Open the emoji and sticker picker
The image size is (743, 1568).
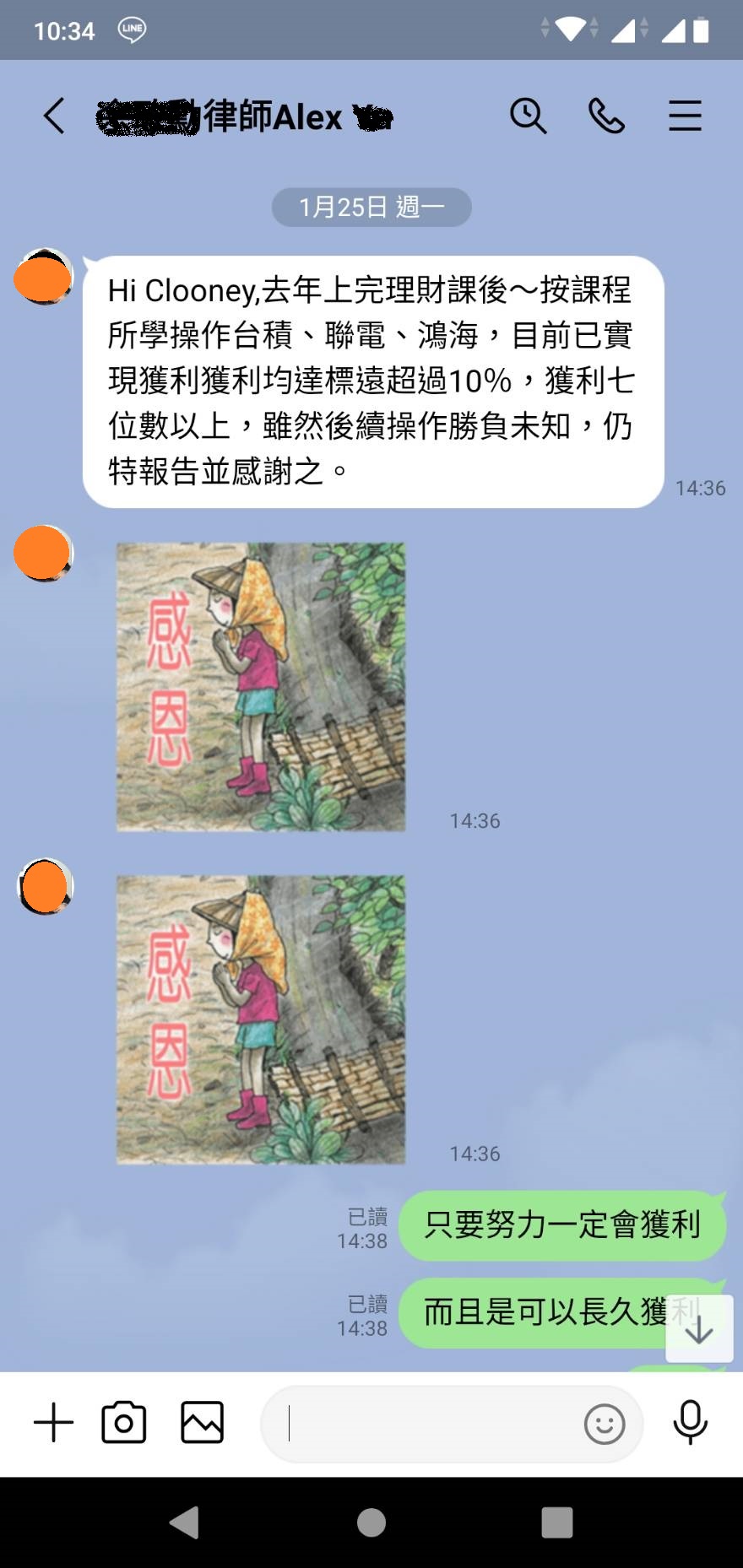605,1425
